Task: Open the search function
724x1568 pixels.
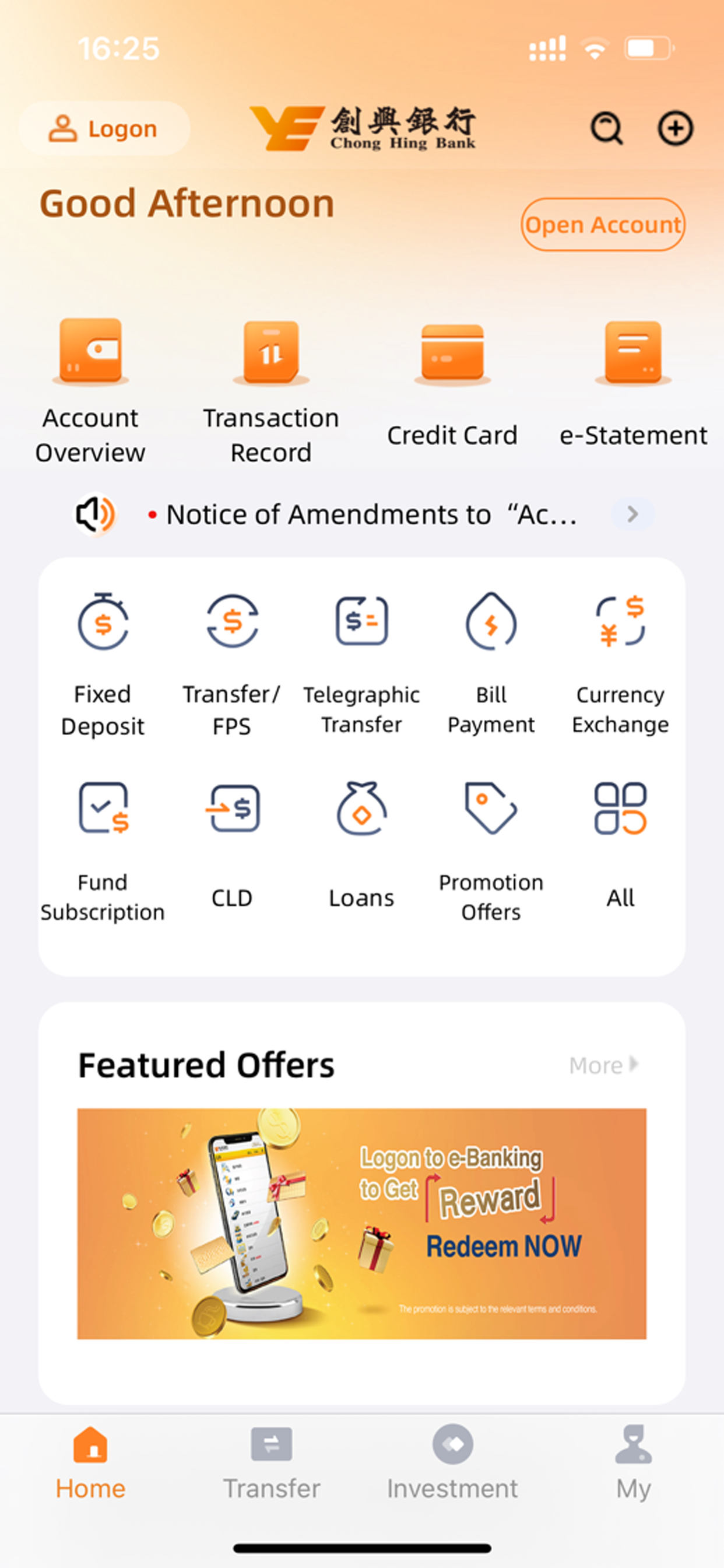Action: click(607, 128)
